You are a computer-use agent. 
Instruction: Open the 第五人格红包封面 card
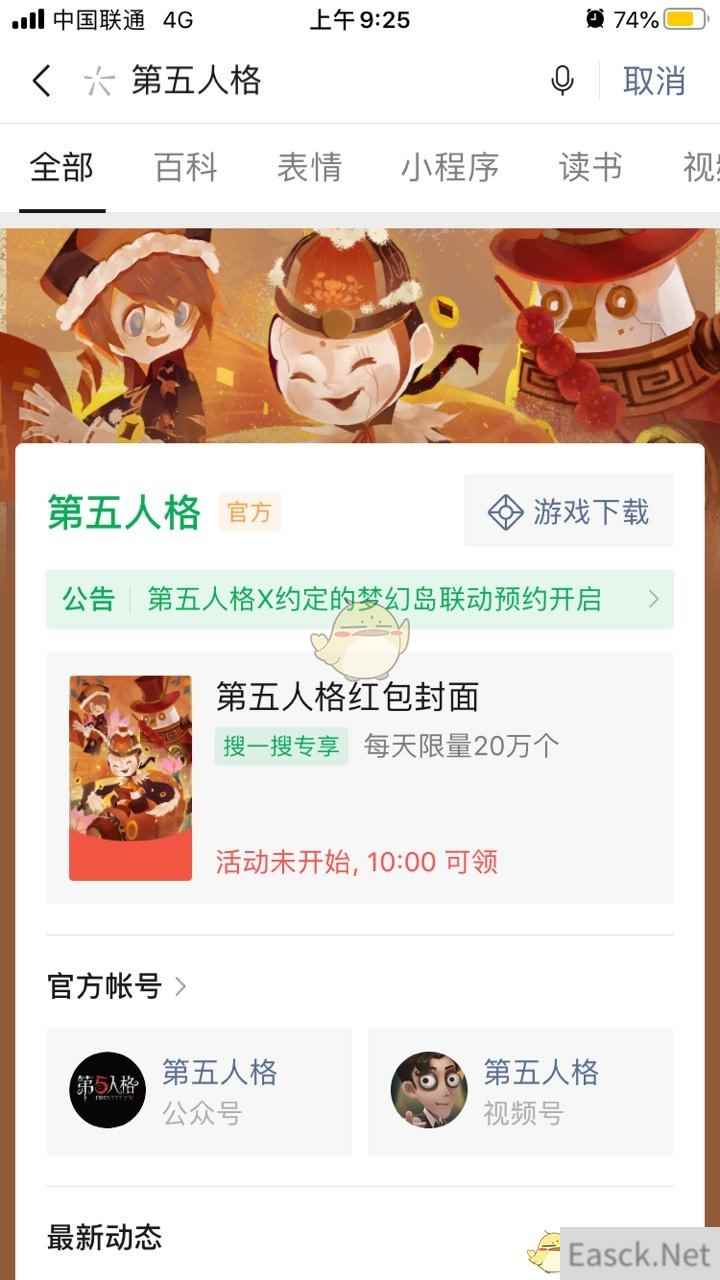pyautogui.click(x=360, y=777)
